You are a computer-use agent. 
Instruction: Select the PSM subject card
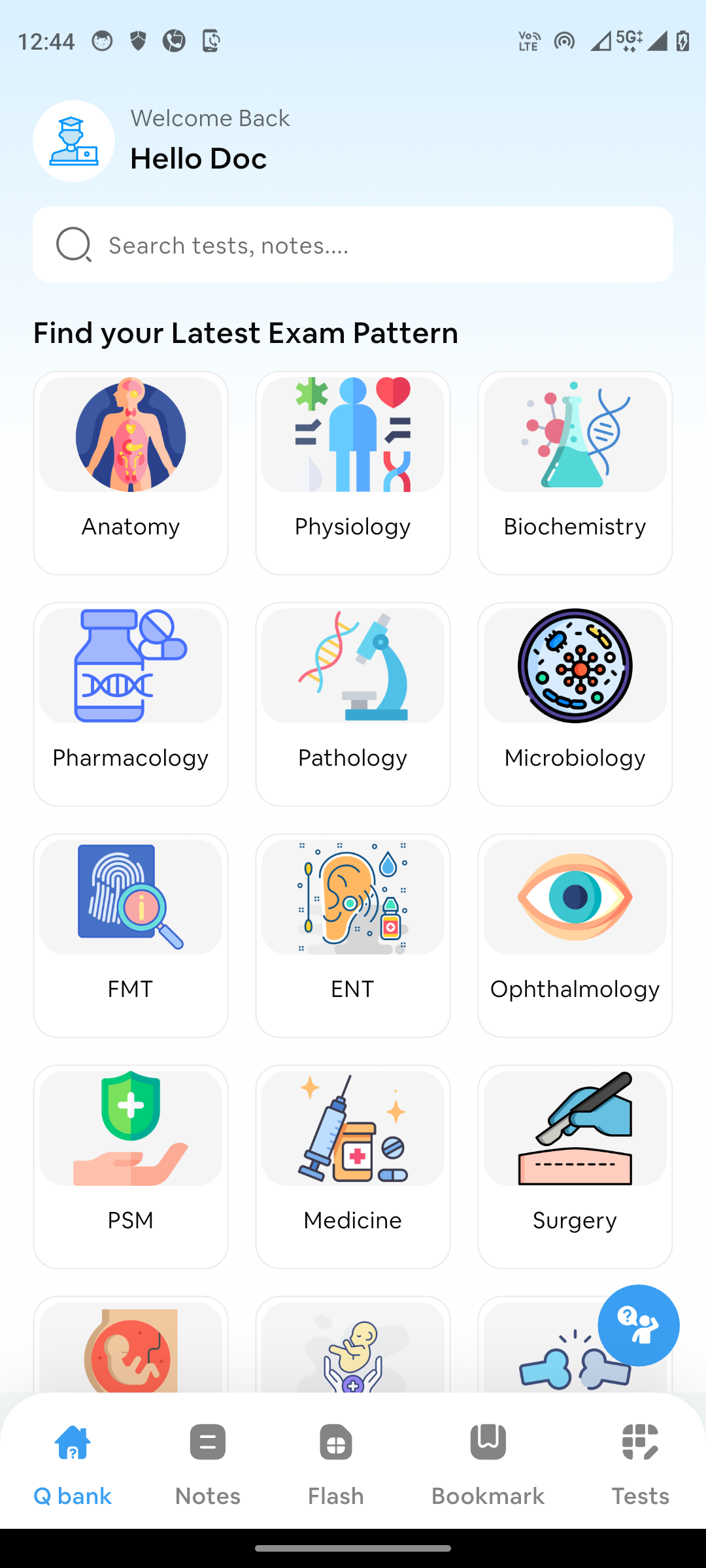point(131,1167)
